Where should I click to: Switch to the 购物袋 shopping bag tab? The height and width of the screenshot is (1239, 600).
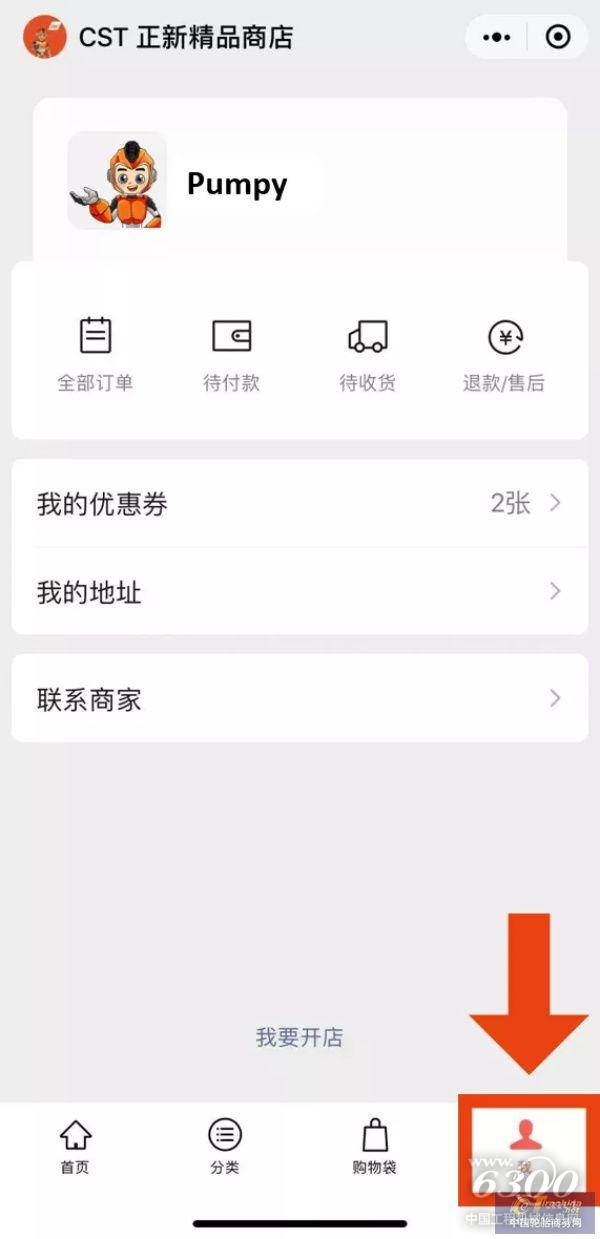point(374,1146)
